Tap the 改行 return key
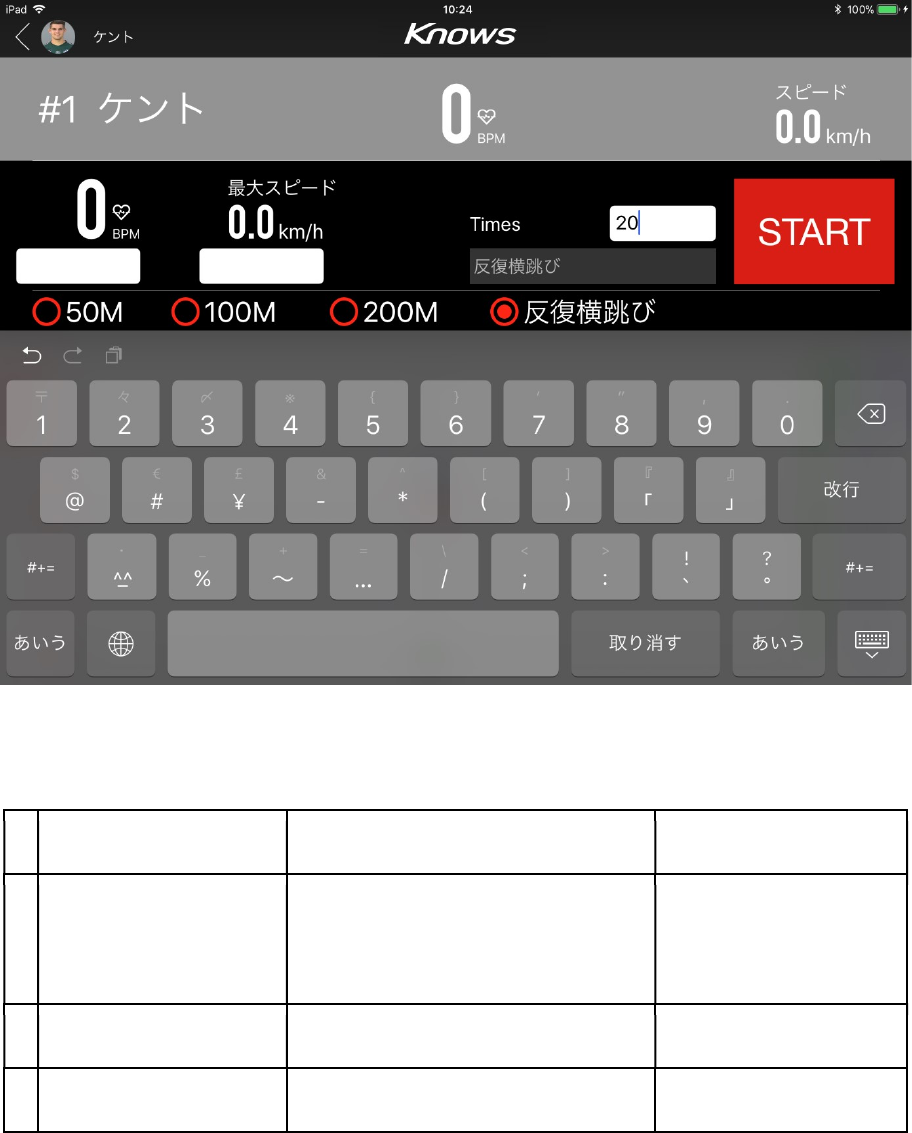912x1133 pixels. (841, 490)
